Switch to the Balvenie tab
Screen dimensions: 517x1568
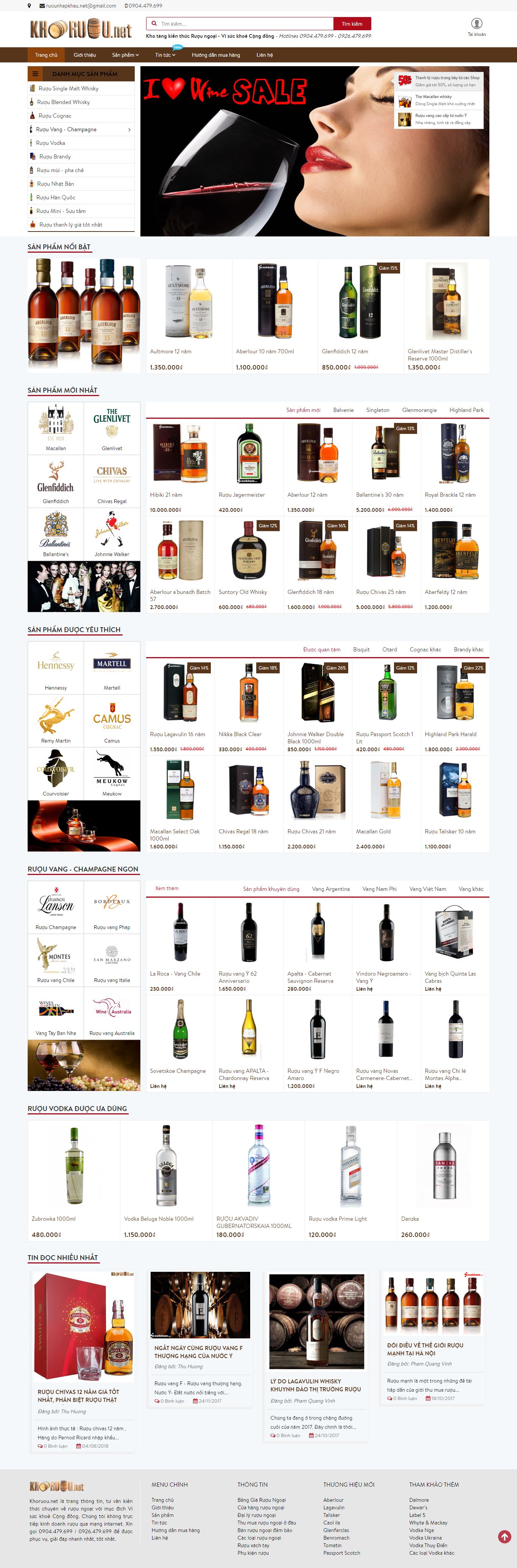(x=343, y=410)
